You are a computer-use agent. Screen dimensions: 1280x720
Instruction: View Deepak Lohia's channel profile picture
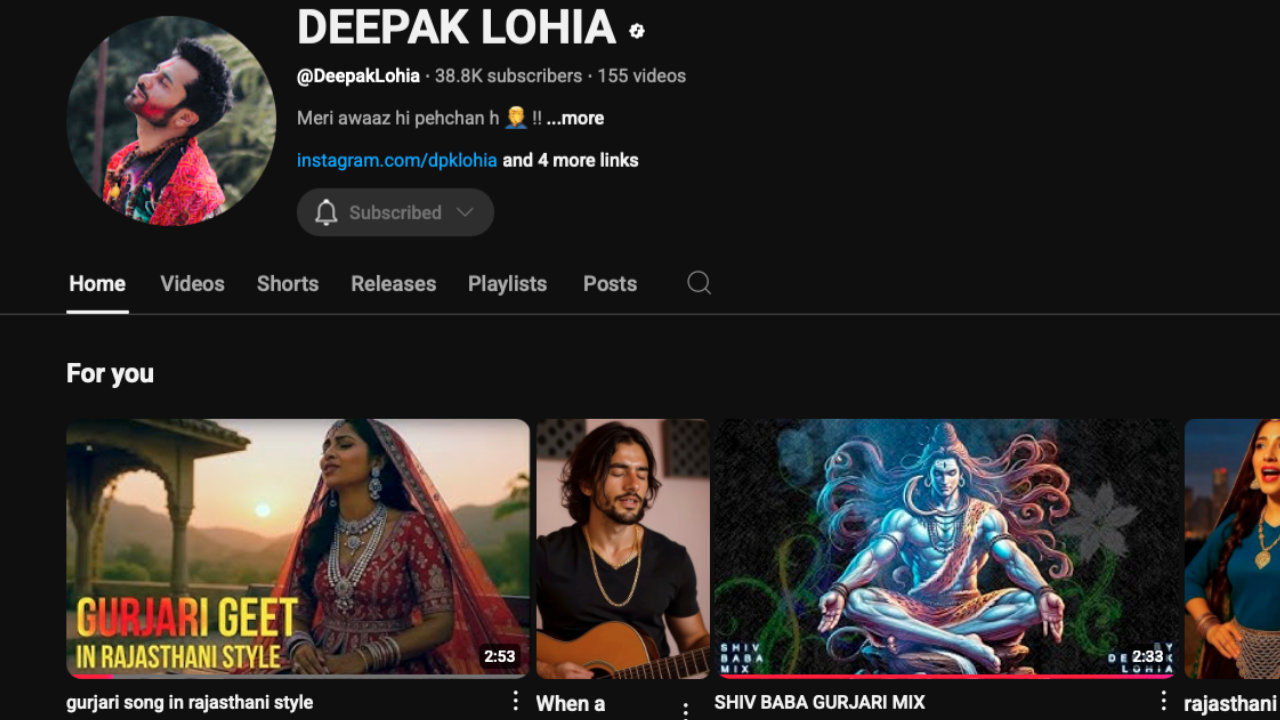171,121
